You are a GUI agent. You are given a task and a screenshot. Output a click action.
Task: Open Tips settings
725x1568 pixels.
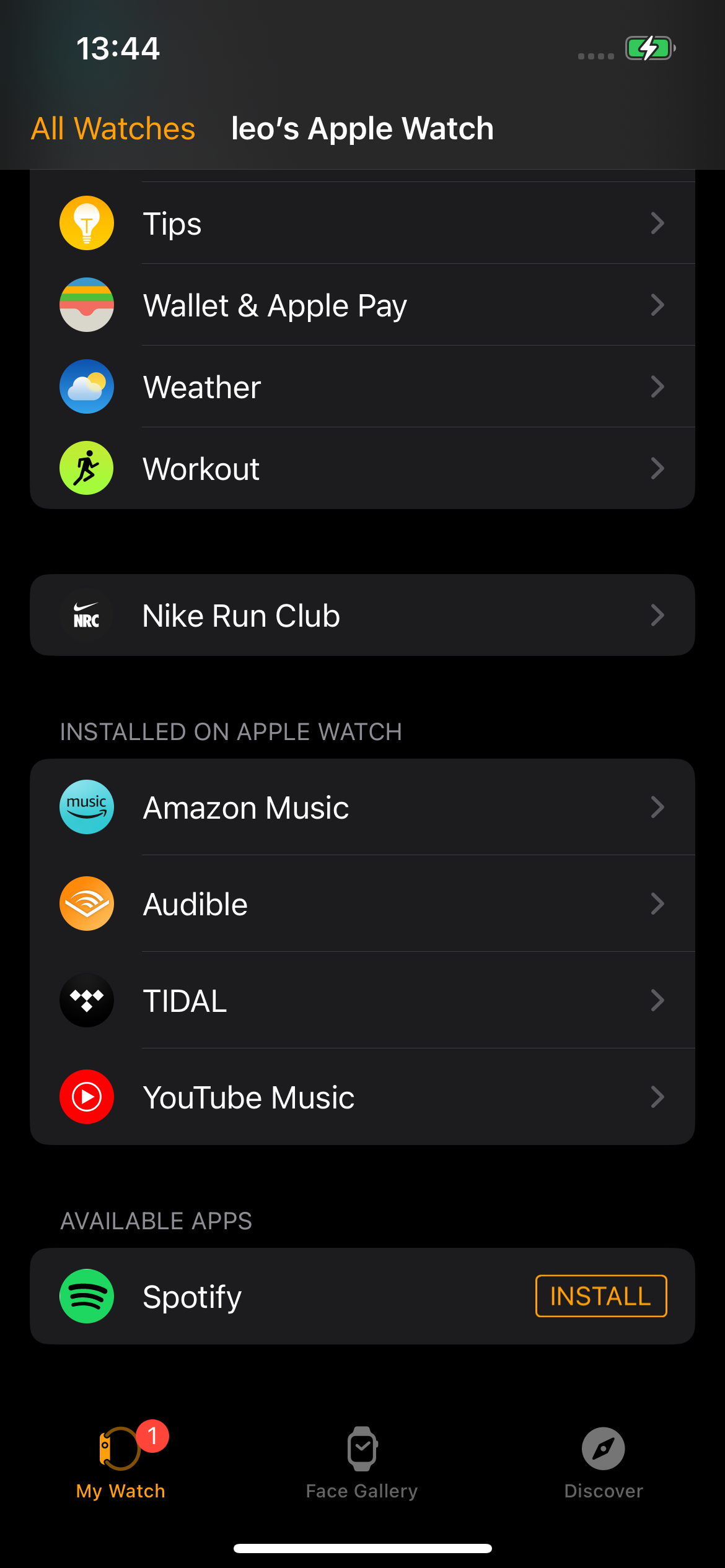(x=362, y=224)
